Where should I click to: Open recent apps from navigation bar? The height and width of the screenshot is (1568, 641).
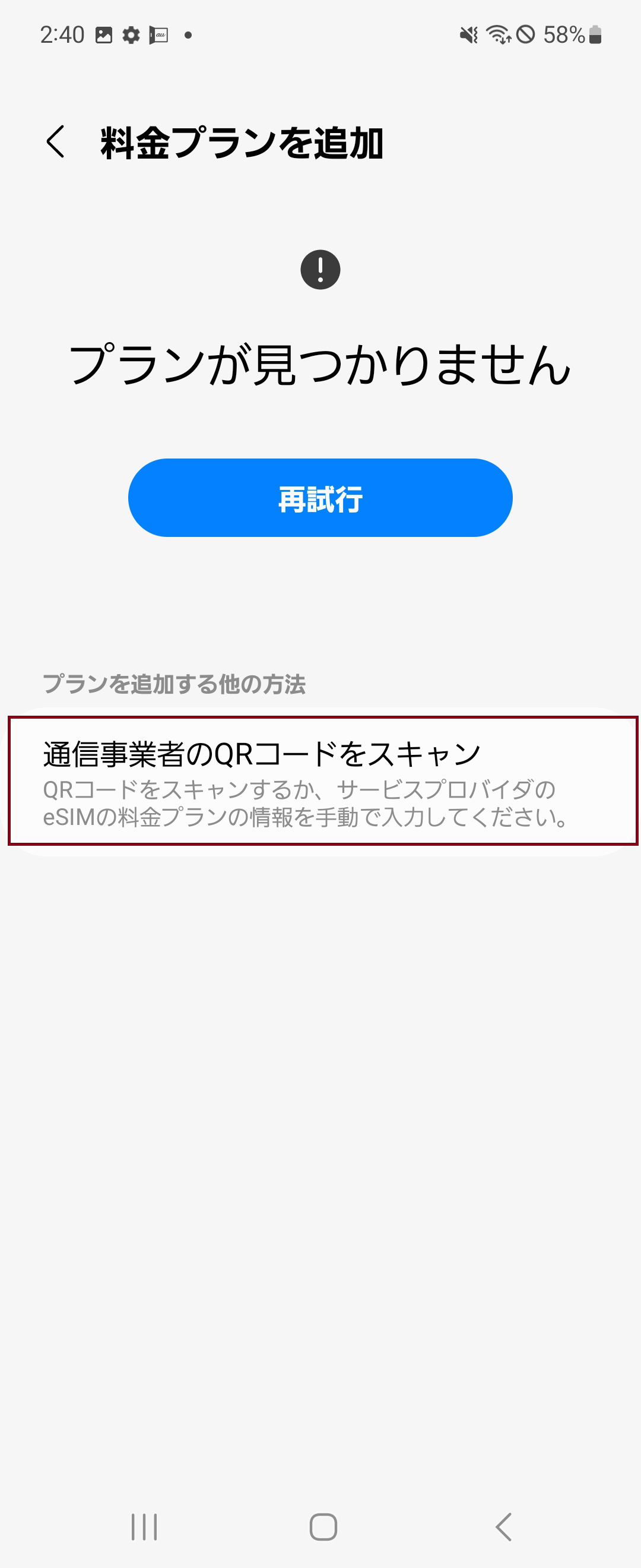pyautogui.click(x=144, y=1526)
